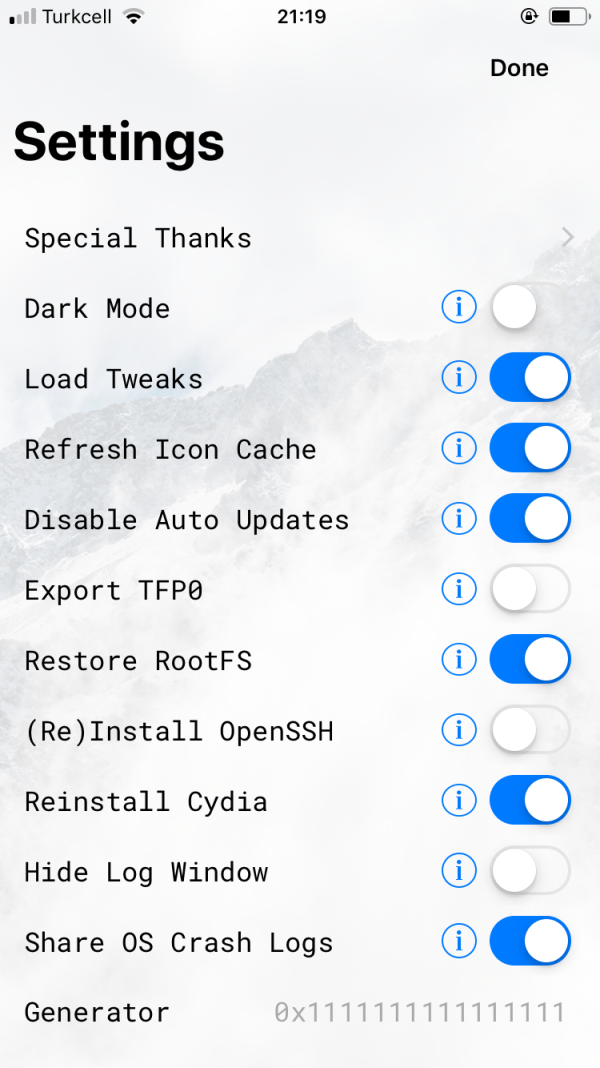Turn off Load Tweaks
Screen dimensions: 600x1068
(529, 378)
